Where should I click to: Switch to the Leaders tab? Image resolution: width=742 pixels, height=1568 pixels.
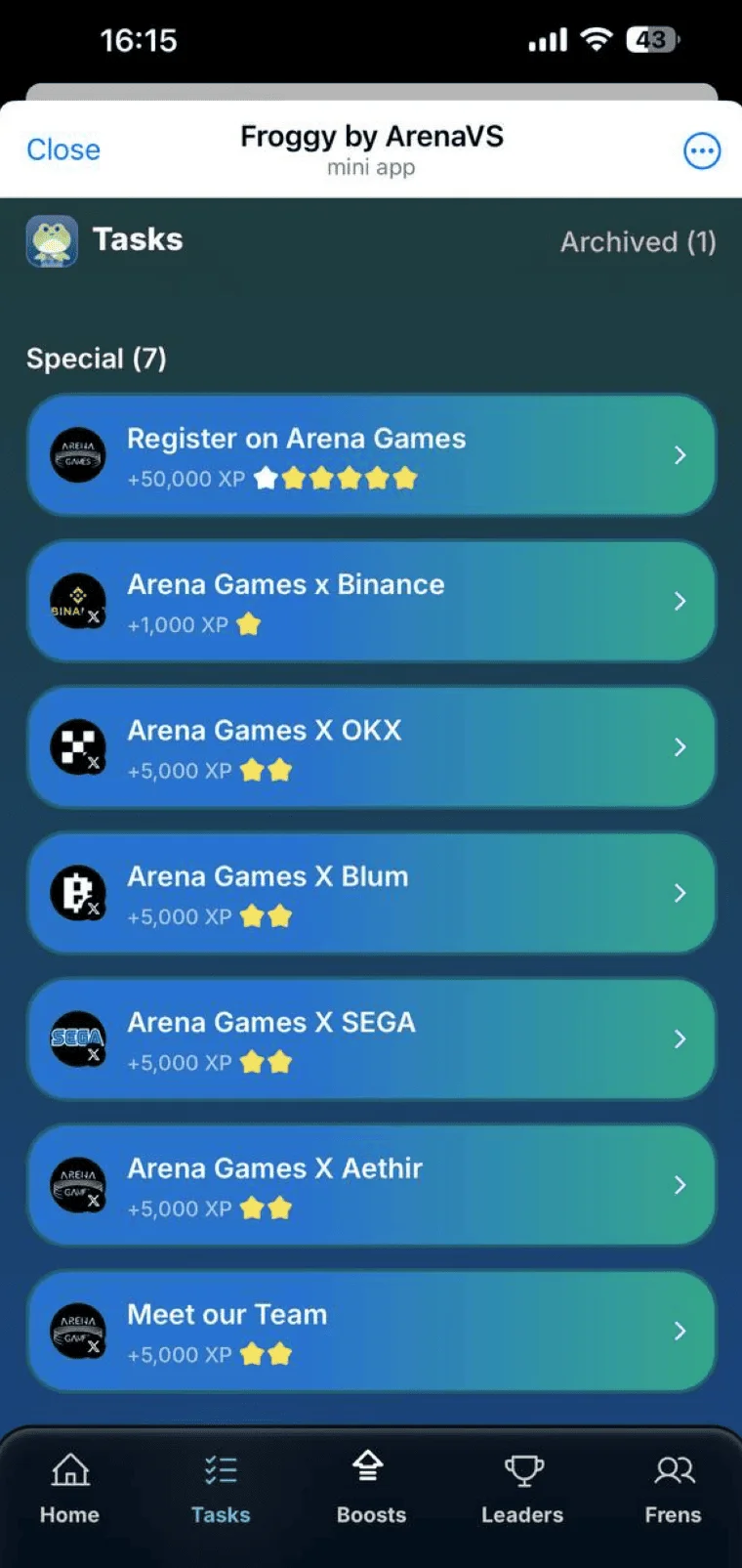pyautogui.click(x=522, y=1489)
